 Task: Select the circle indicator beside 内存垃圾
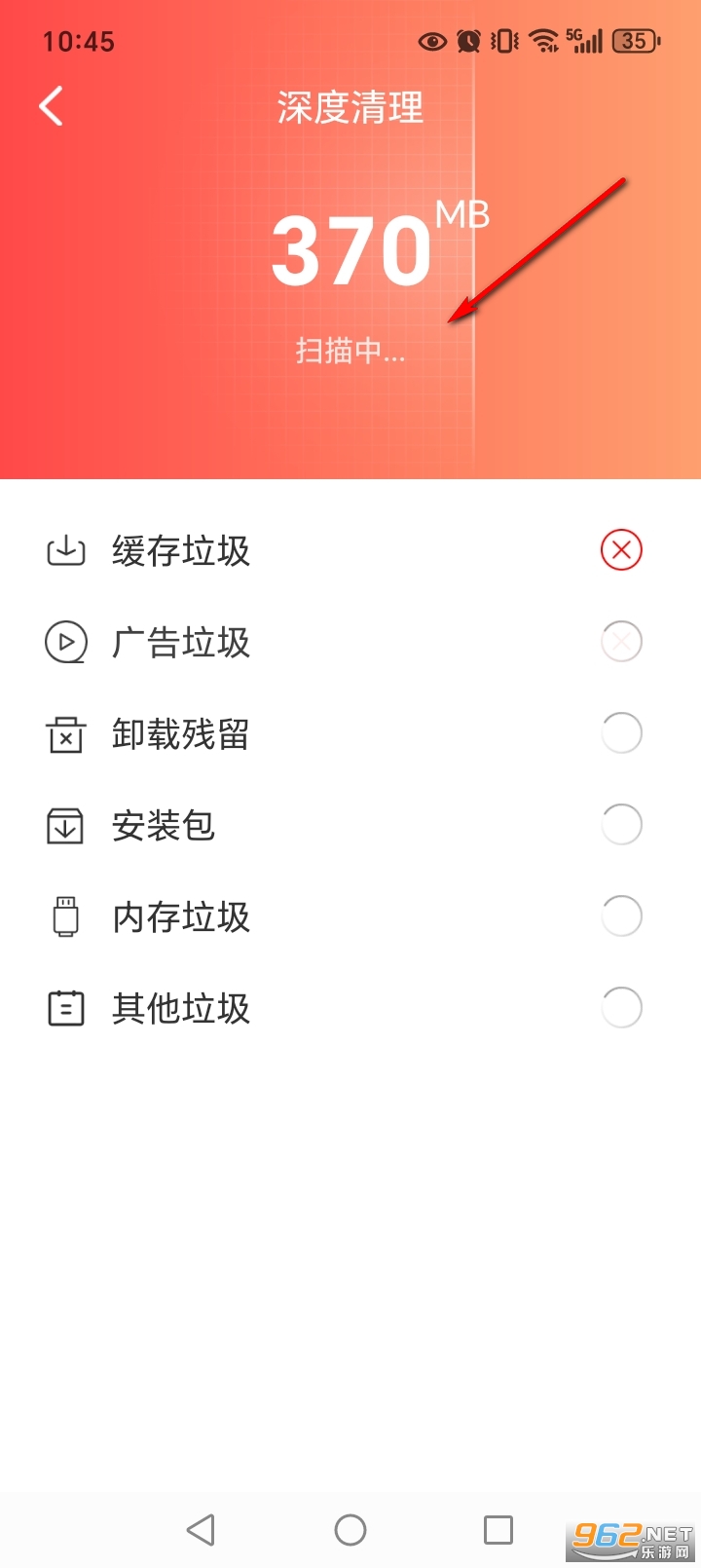pyautogui.click(x=621, y=916)
